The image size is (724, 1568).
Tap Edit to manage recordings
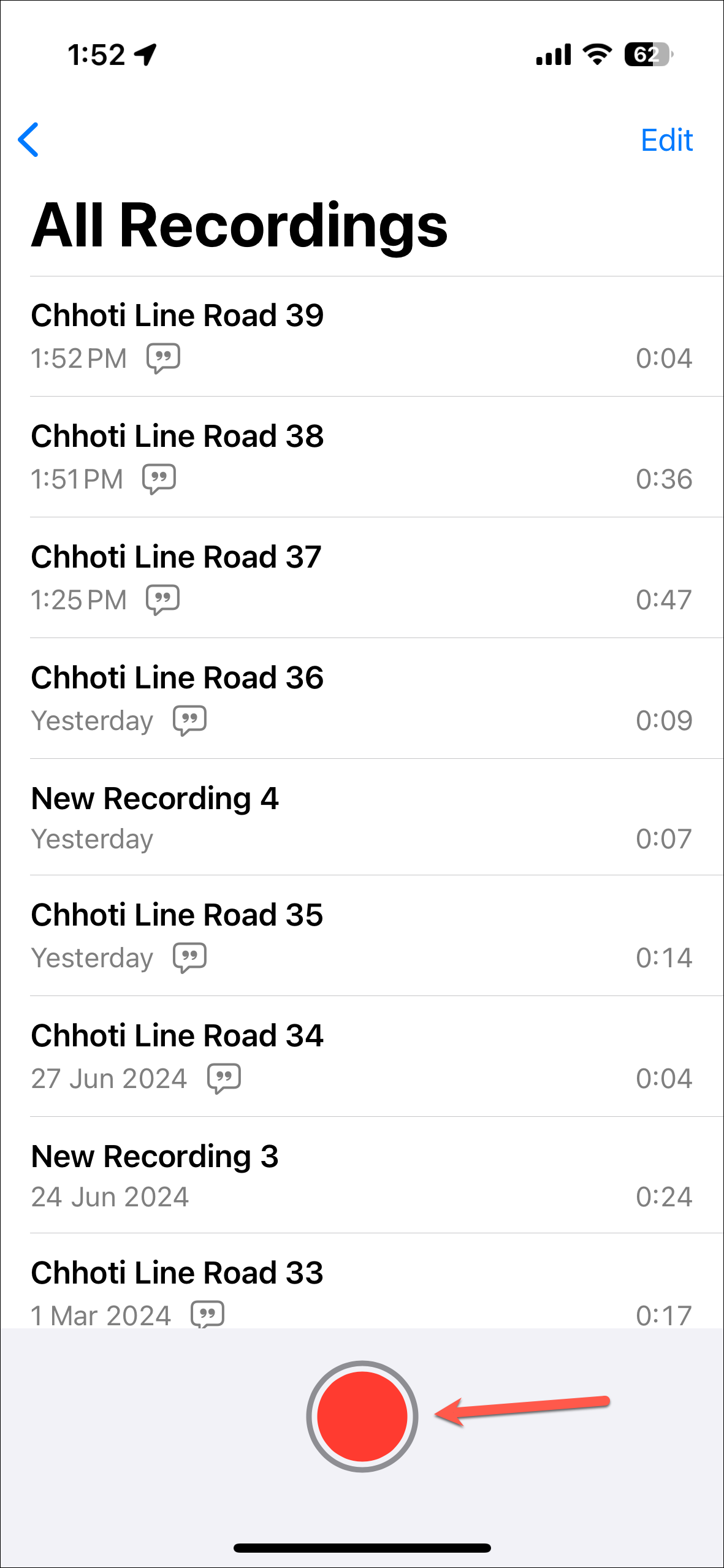click(x=666, y=140)
